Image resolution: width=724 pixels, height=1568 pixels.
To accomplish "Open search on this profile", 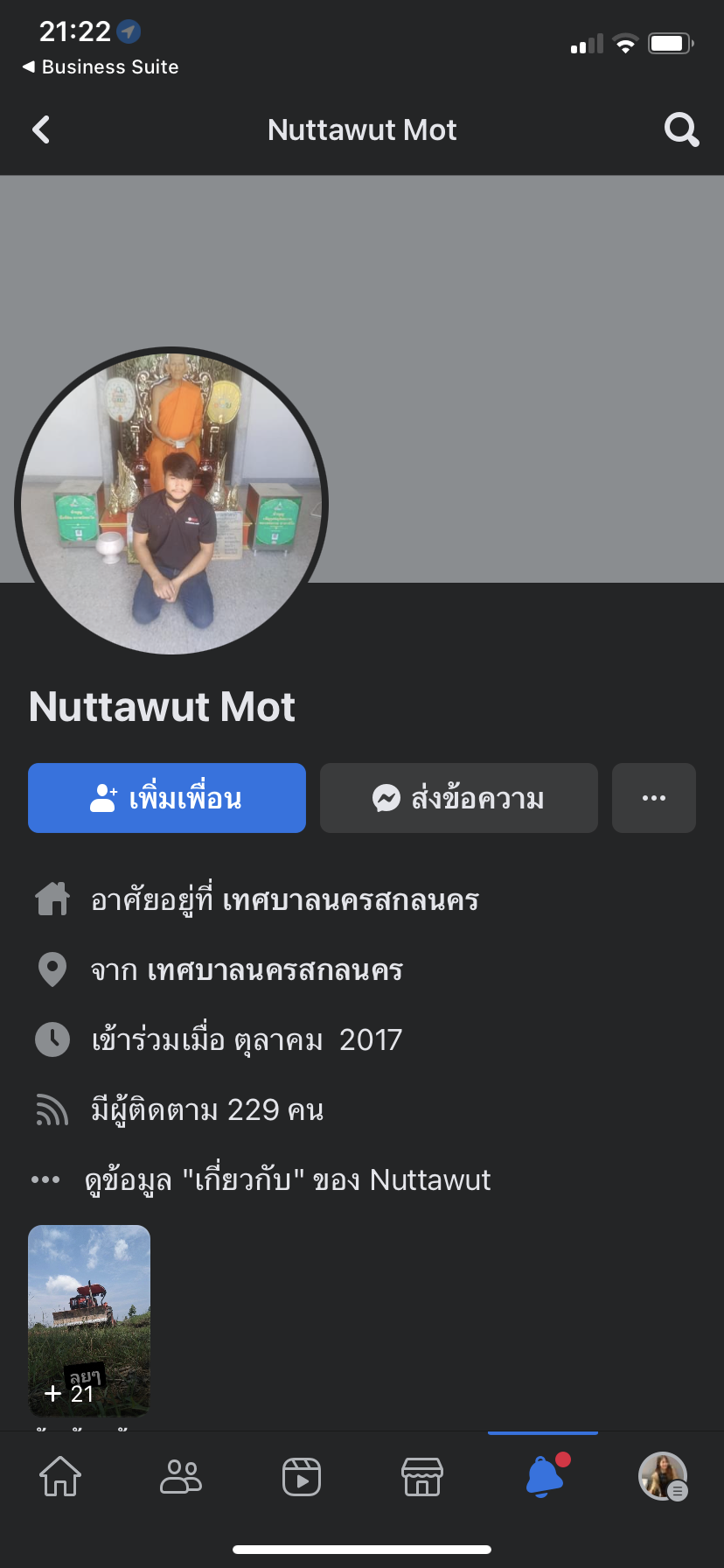I will point(681,129).
